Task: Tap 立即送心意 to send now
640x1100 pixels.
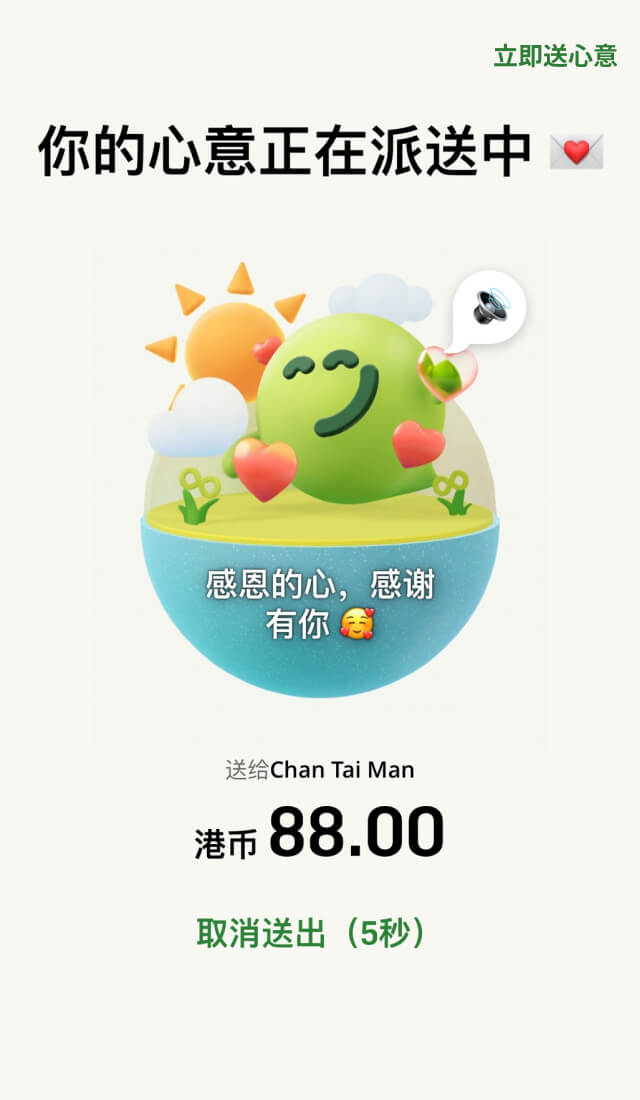Action: tap(555, 56)
